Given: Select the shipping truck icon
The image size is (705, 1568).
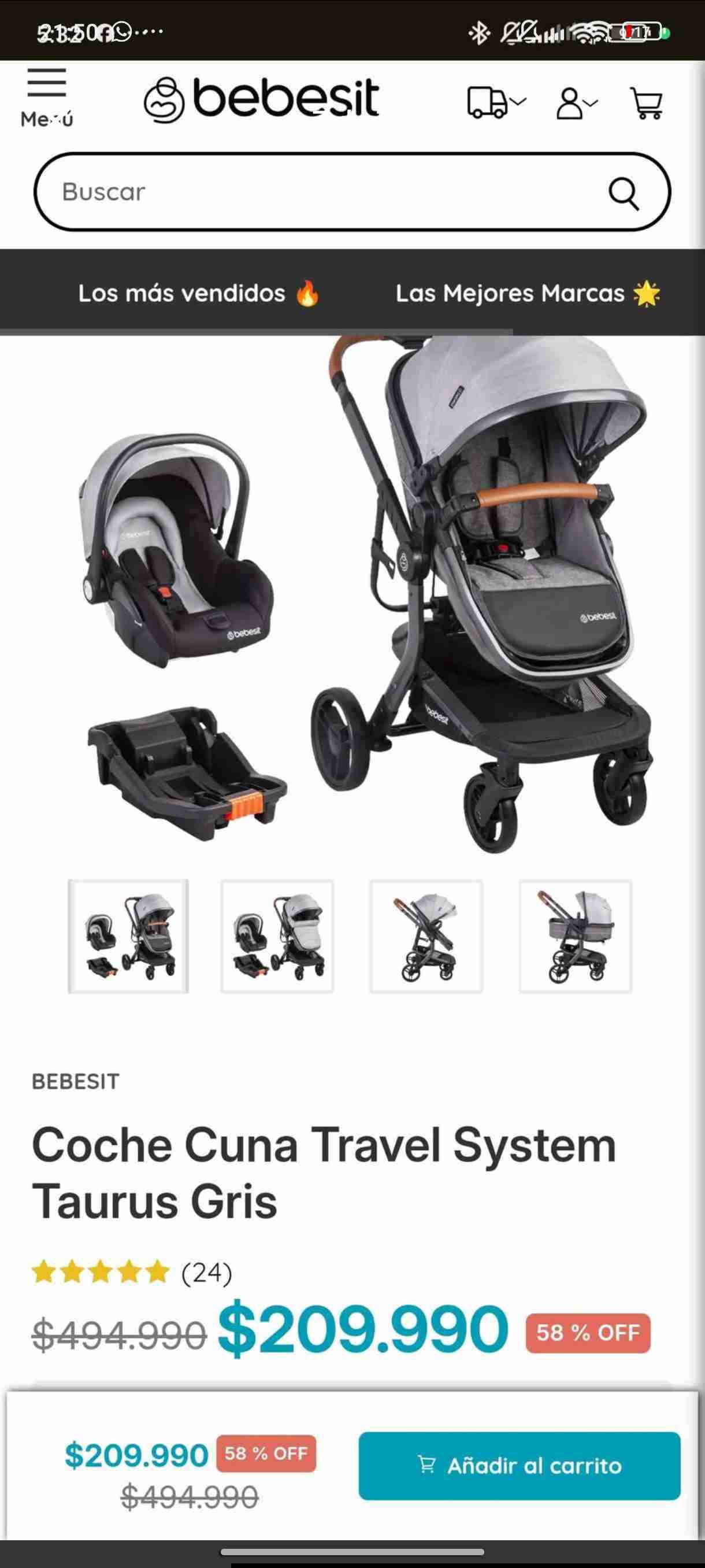Looking at the screenshot, I should [x=487, y=102].
